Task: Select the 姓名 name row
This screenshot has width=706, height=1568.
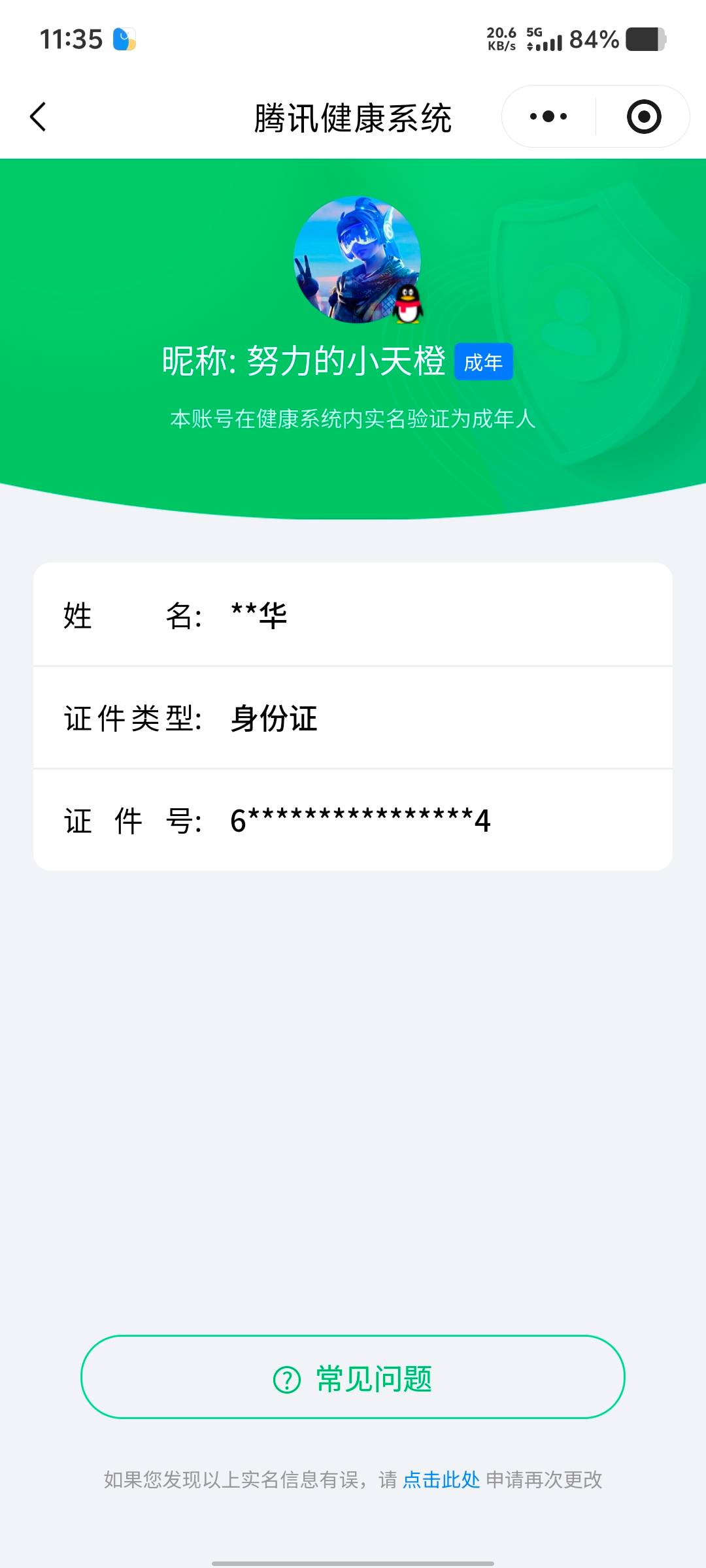Action: [353, 617]
